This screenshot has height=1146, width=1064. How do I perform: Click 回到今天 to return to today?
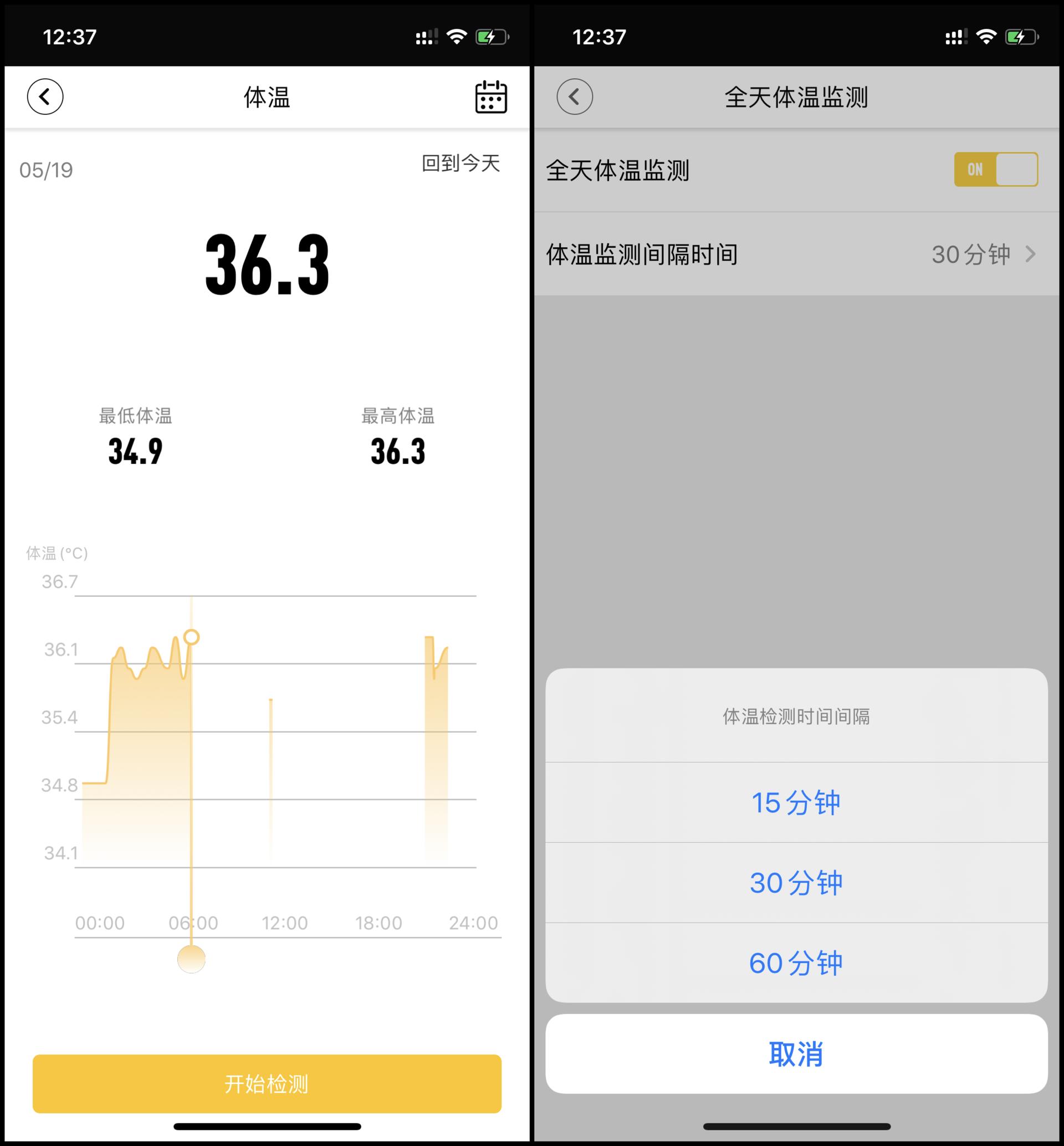pyautogui.click(x=460, y=164)
